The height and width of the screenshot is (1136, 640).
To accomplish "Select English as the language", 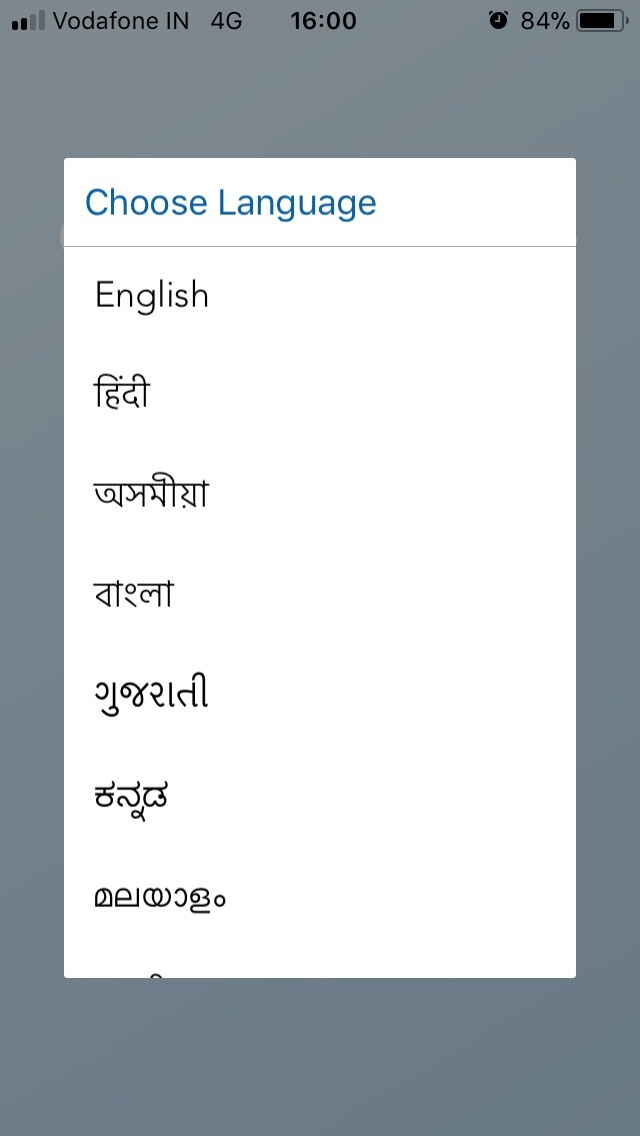I will click(152, 296).
